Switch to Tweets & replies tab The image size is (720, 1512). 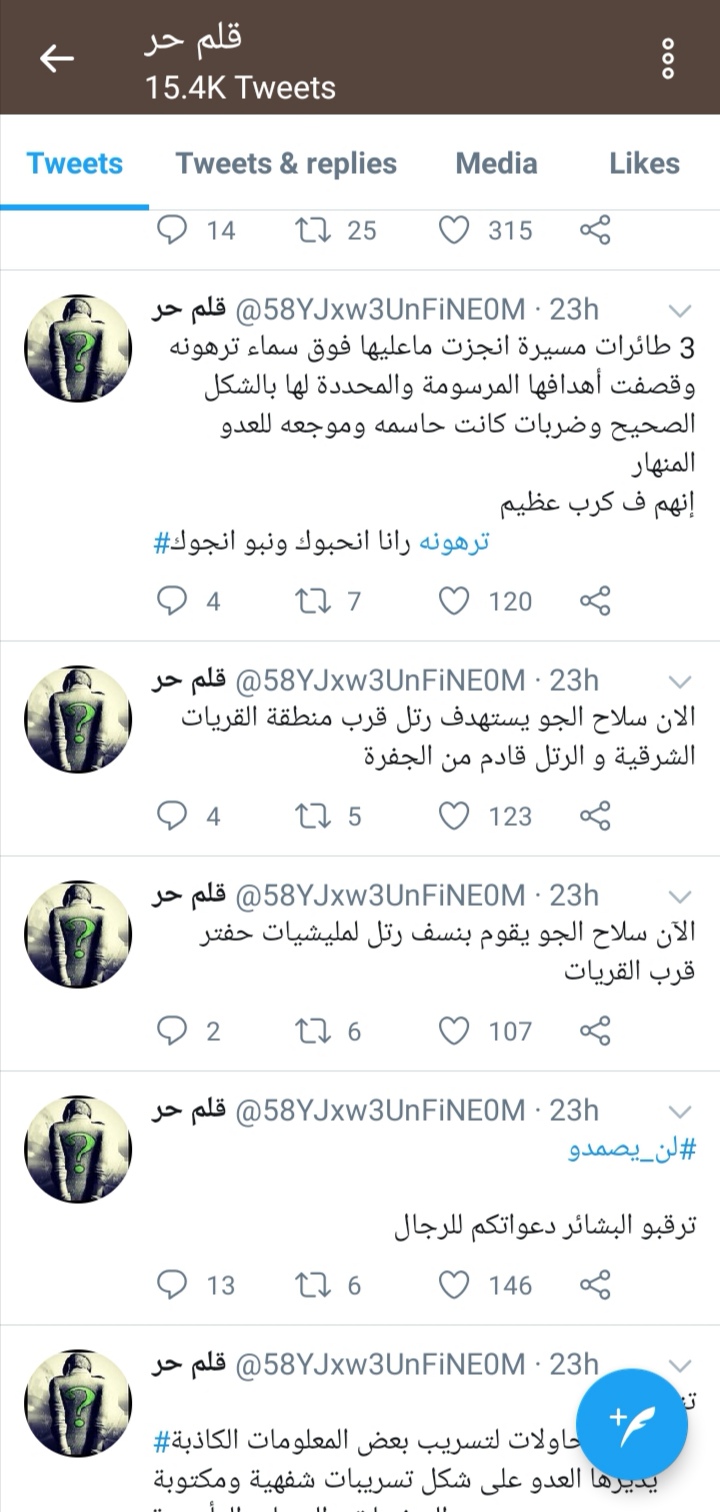pyautogui.click(x=286, y=164)
